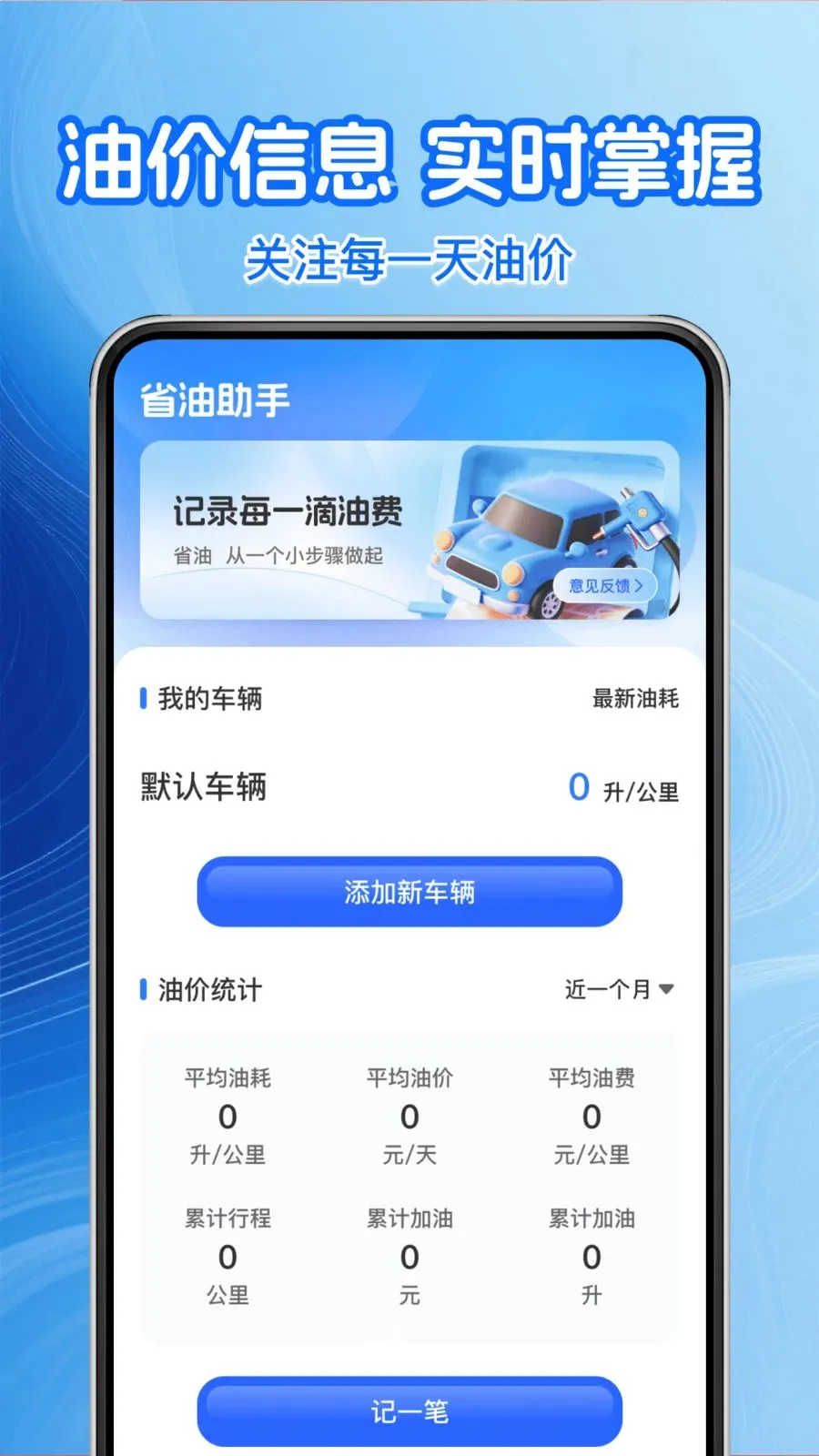The width and height of the screenshot is (819, 1456).
Task: Tap the 平均油耗 statistic showing 0
Action: 227,1115
